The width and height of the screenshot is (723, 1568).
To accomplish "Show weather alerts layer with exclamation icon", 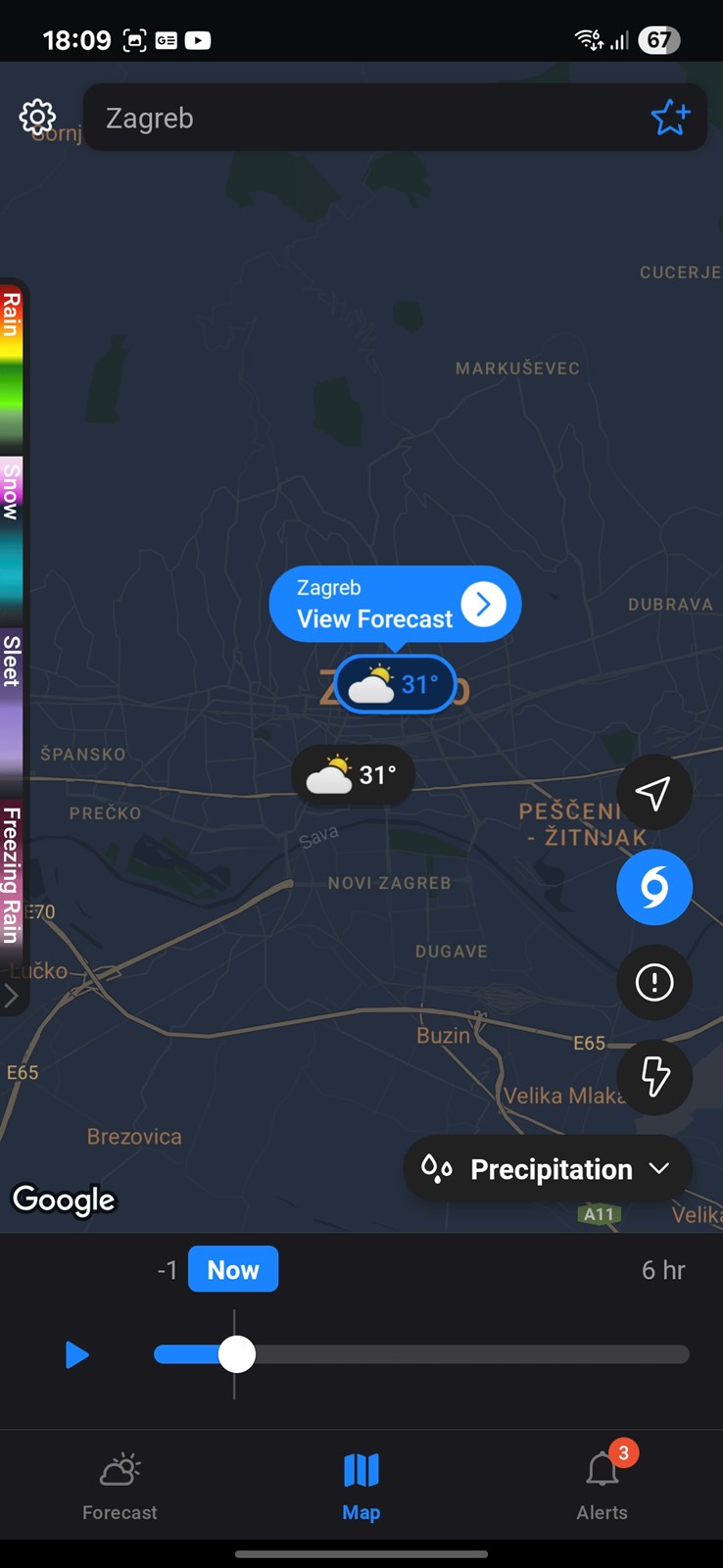I will (653, 982).
